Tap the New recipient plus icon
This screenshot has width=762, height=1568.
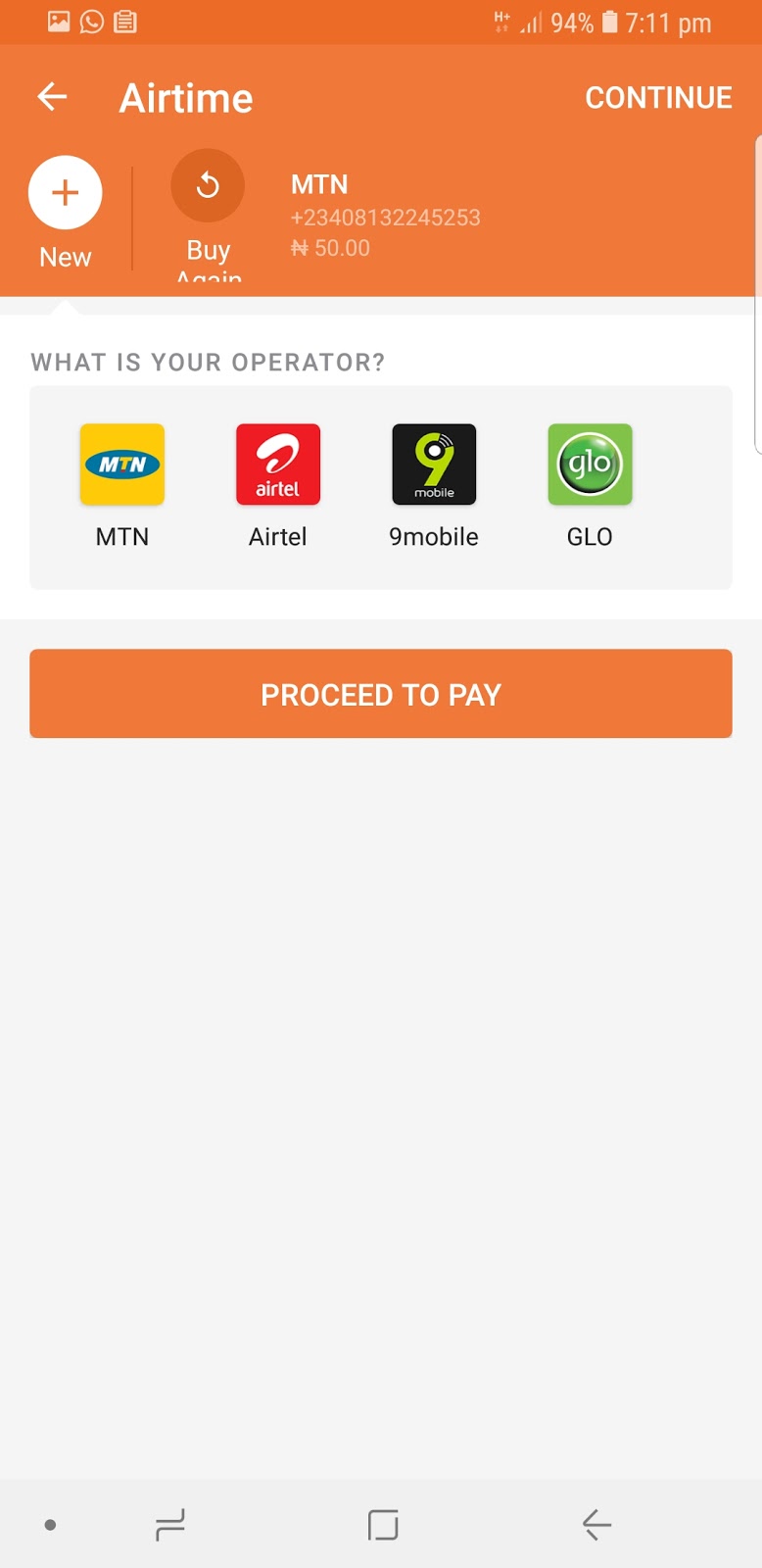[65, 192]
